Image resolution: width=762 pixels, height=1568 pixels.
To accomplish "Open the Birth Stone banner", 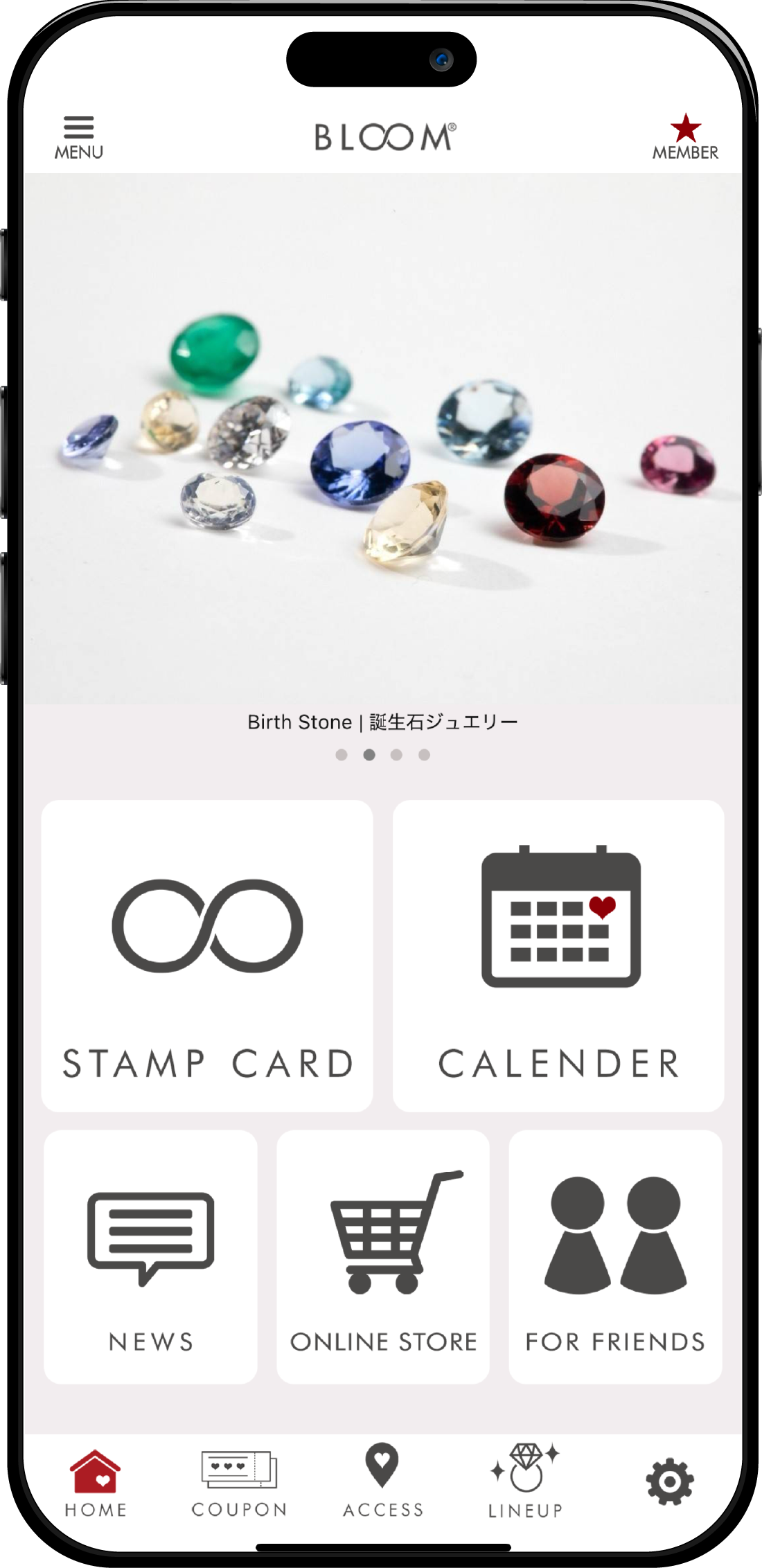I will tap(382, 439).
